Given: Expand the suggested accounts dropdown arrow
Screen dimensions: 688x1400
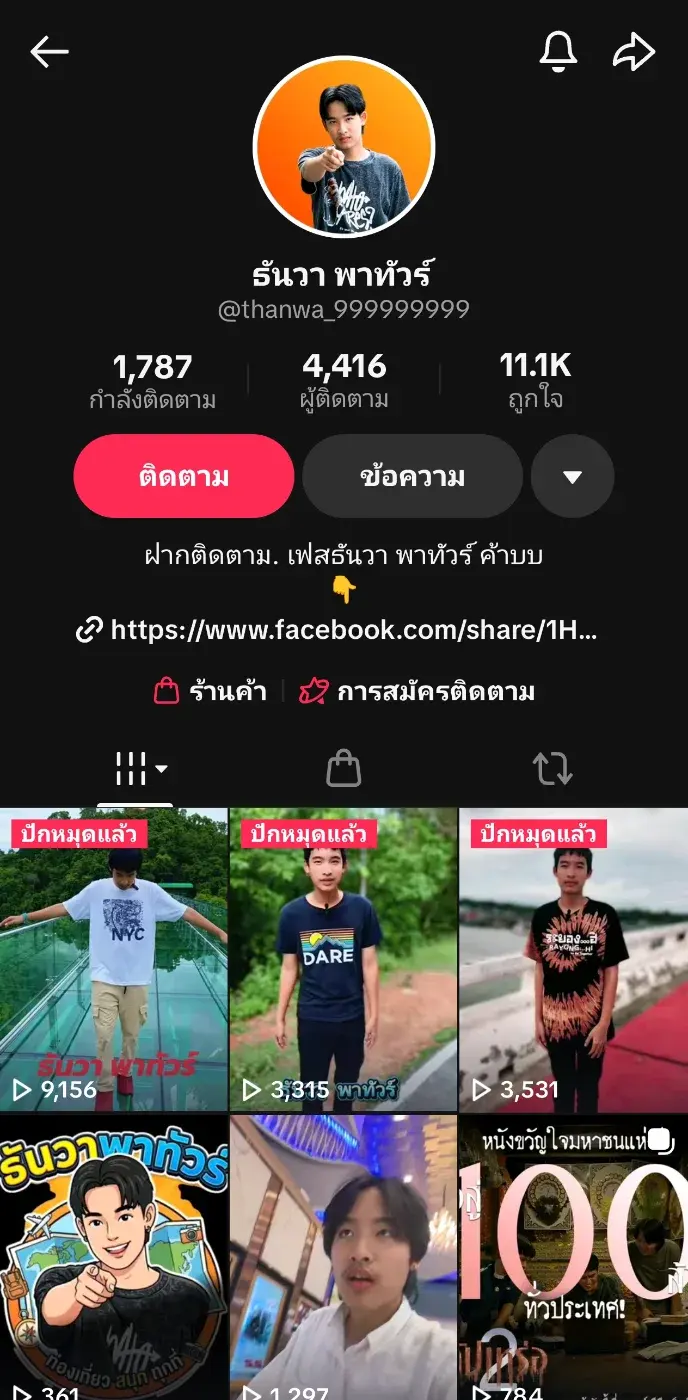Looking at the screenshot, I should click(572, 476).
